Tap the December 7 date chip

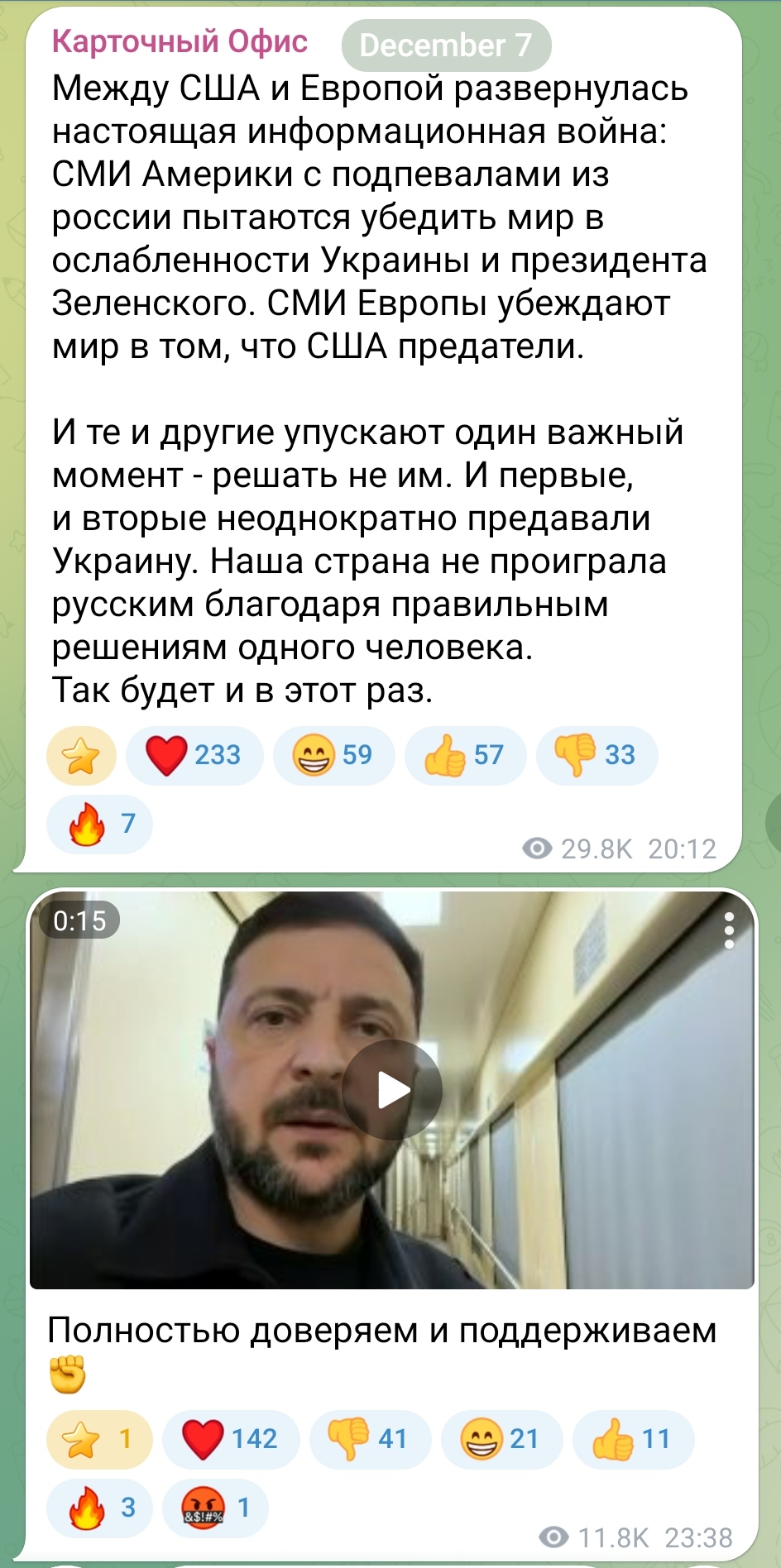pos(446,45)
